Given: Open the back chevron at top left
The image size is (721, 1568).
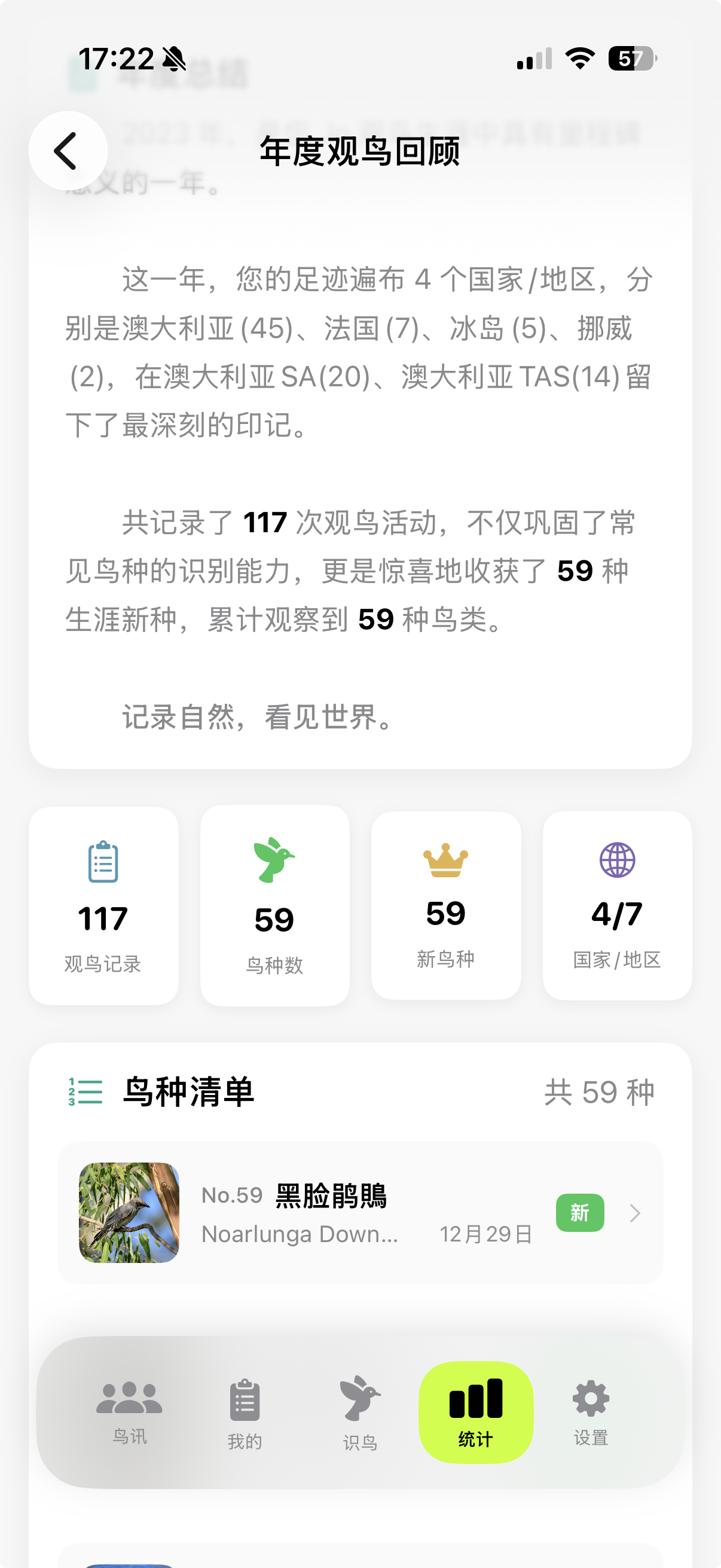Looking at the screenshot, I should tap(67, 150).
